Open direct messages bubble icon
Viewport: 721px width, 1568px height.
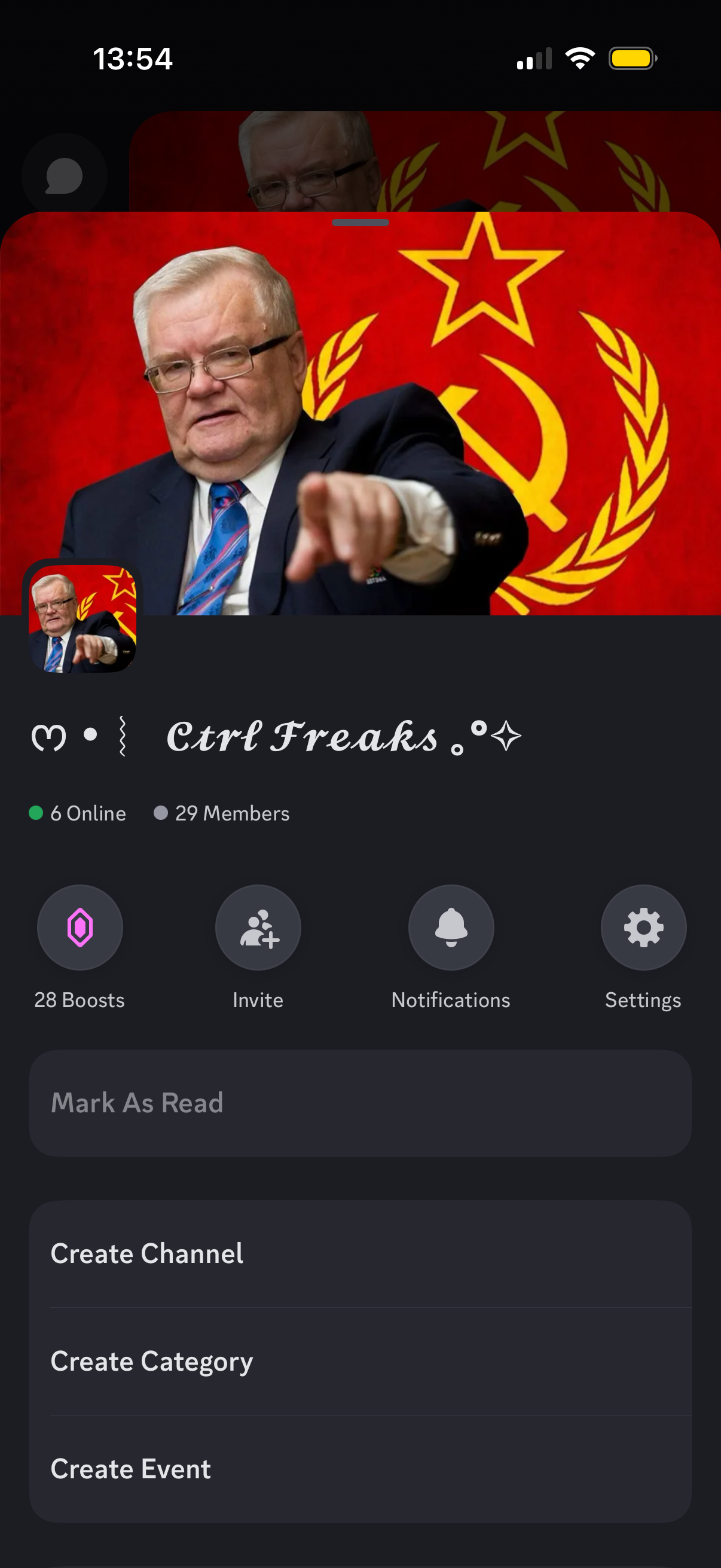[x=65, y=176]
